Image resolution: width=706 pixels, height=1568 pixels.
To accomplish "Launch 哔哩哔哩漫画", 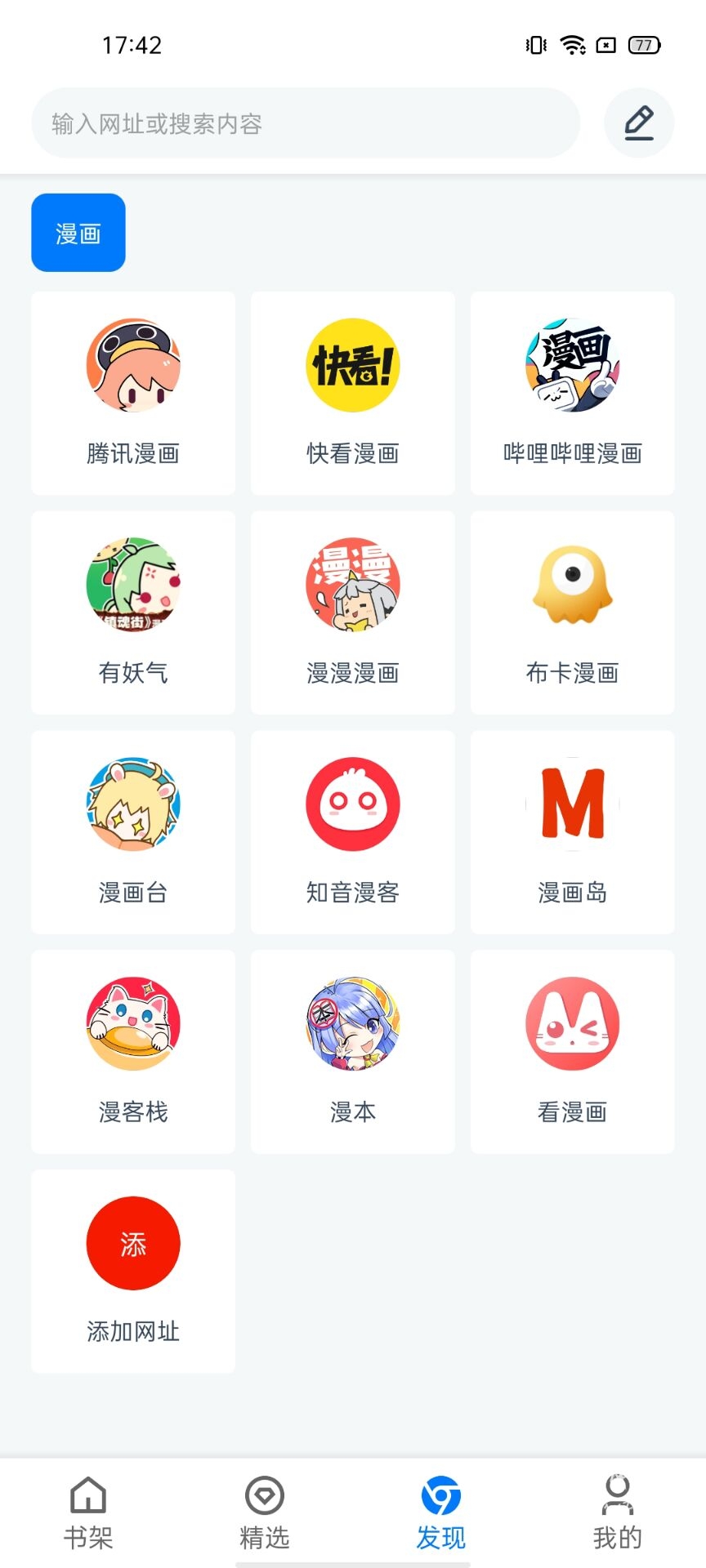I will point(573,393).
